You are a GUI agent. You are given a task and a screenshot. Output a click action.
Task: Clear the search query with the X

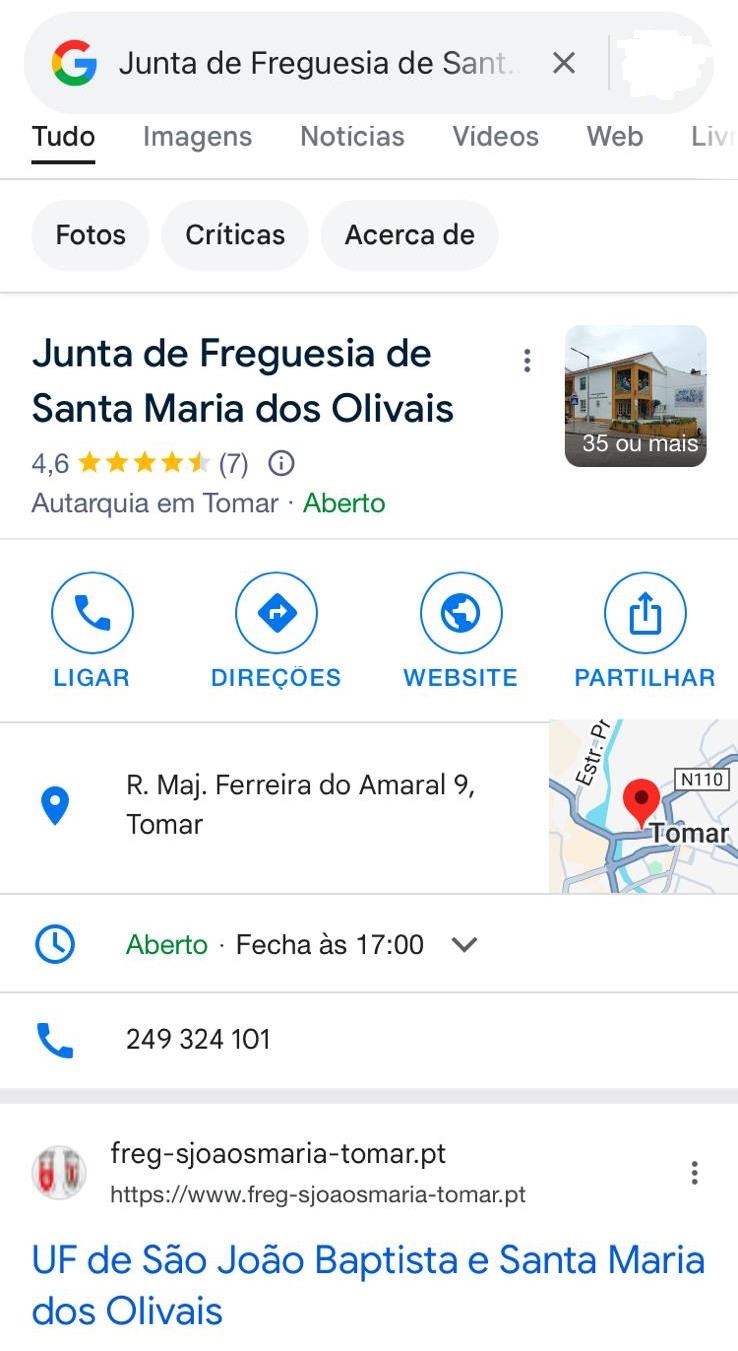pos(564,64)
